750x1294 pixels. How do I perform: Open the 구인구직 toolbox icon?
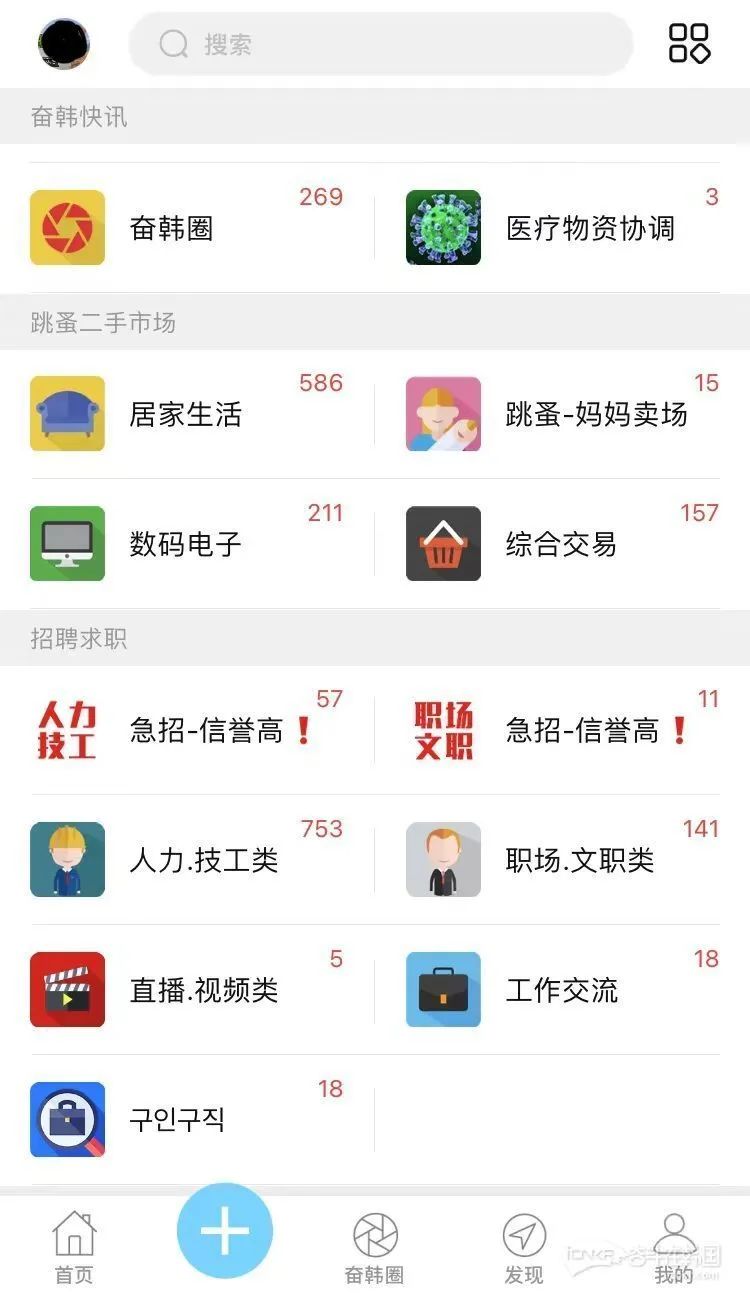point(67,1119)
